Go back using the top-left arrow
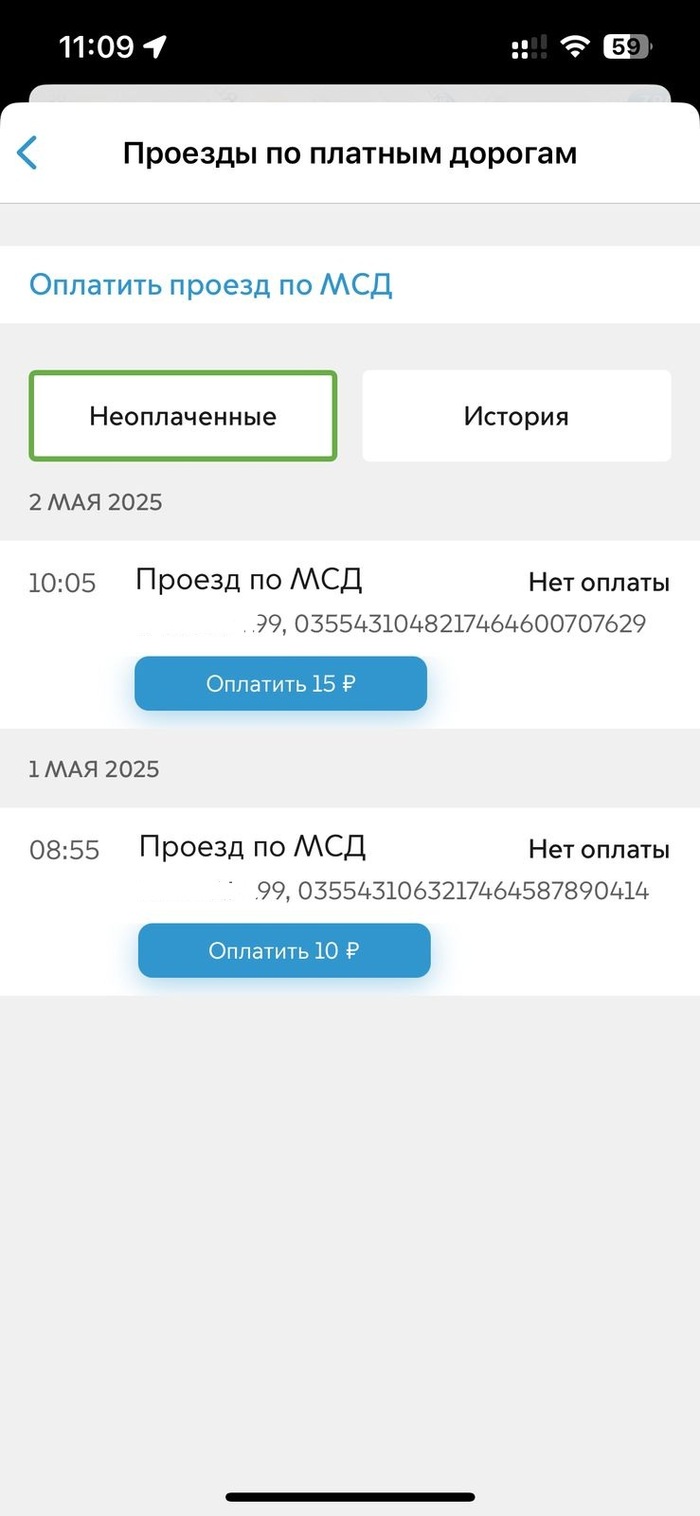 pyautogui.click(x=28, y=154)
